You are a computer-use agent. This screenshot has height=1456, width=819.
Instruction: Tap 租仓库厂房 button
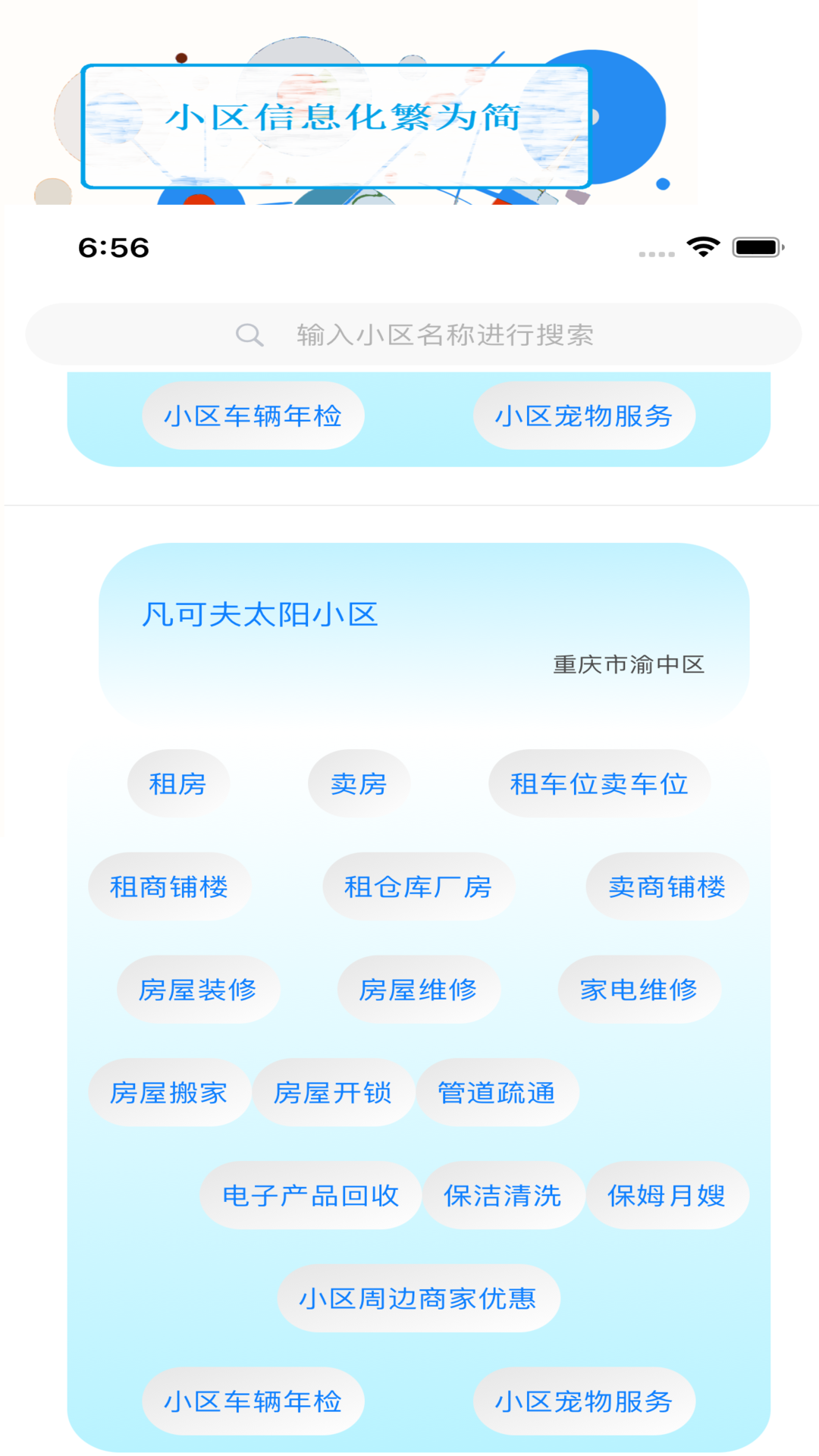pos(419,886)
